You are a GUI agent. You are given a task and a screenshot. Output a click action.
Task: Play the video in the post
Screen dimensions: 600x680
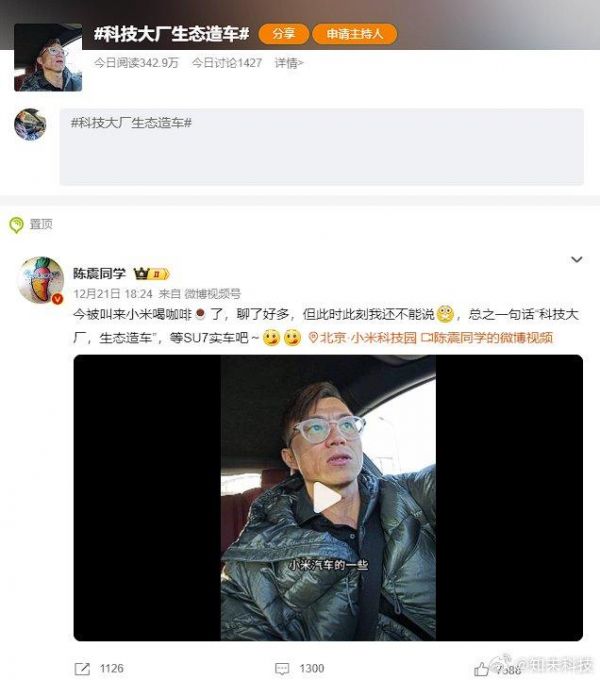327,497
